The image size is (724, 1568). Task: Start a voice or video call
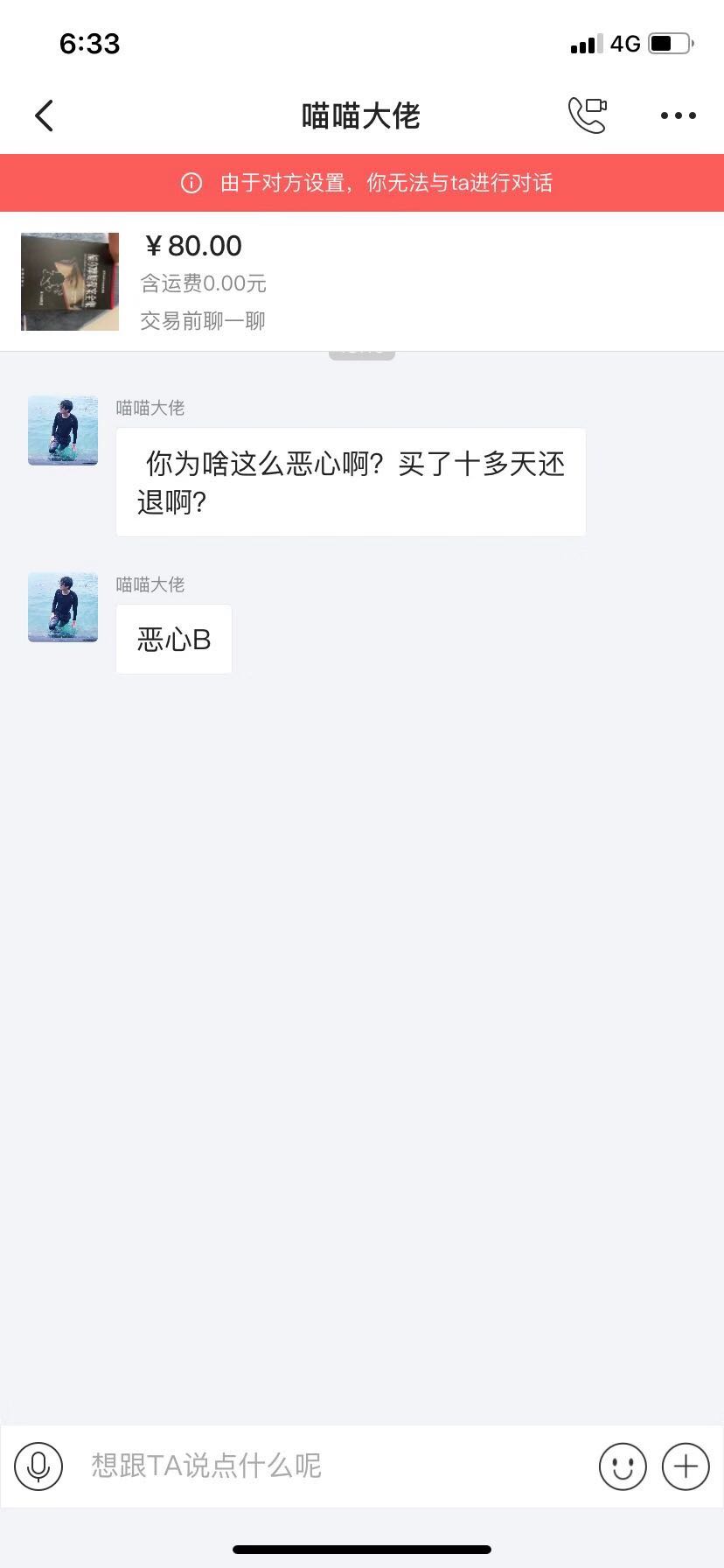coord(587,115)
